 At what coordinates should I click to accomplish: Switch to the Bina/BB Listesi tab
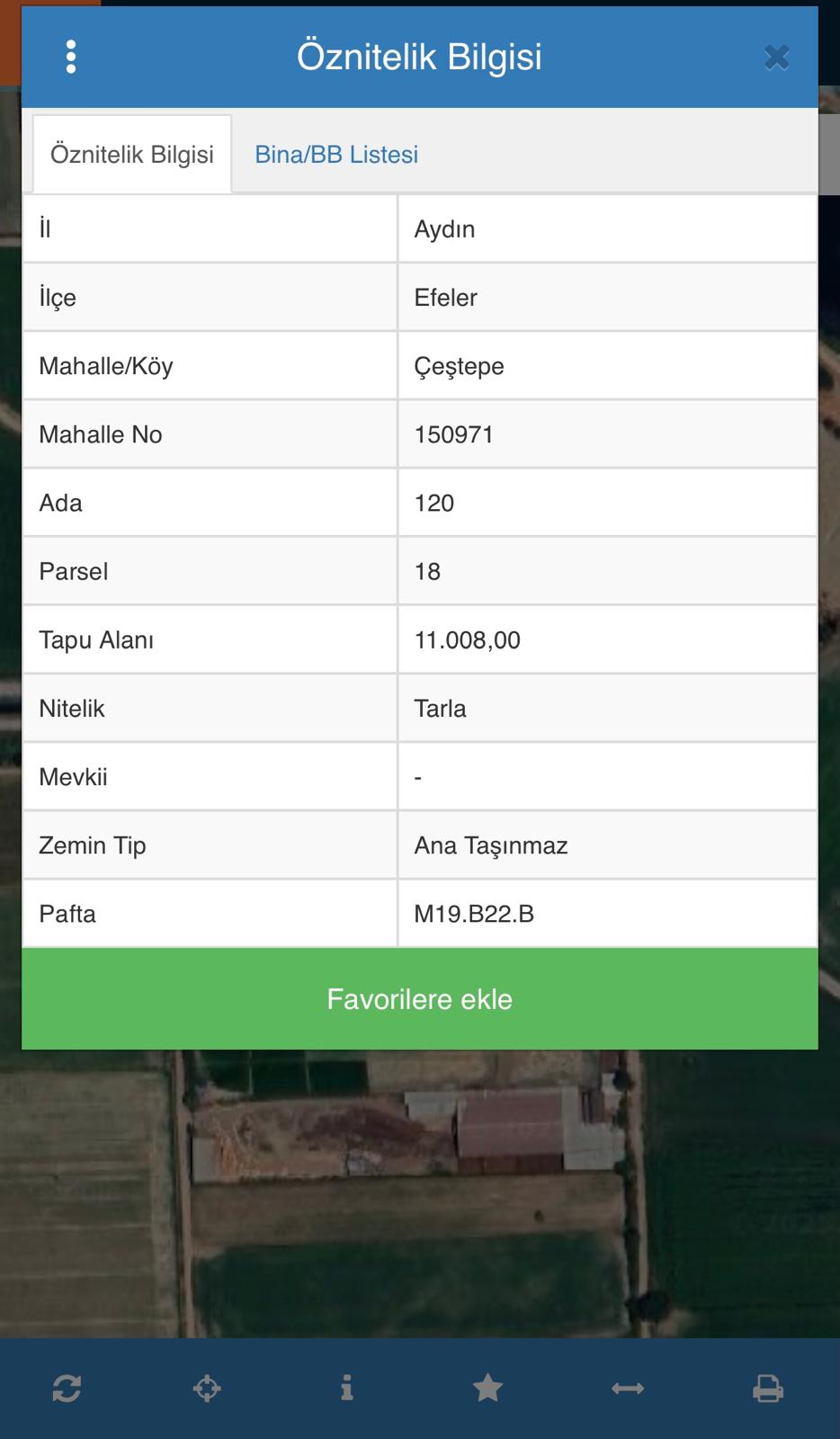(x=336, y=154)
